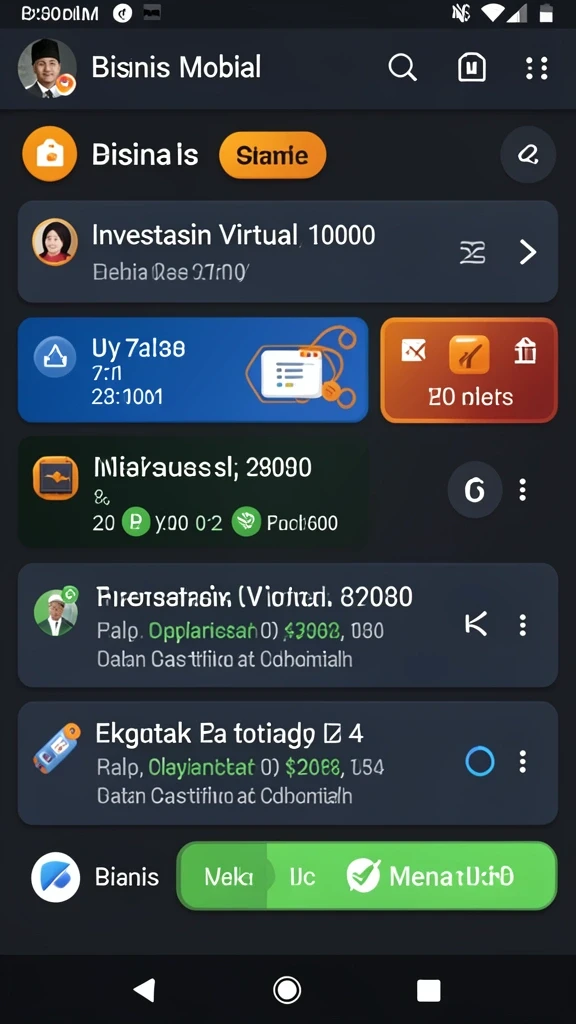Image resolution: width=576 pixels, height=1024 pixels.
Task: Select the orange Stamie chip
Action: click(x=272, y=155)
